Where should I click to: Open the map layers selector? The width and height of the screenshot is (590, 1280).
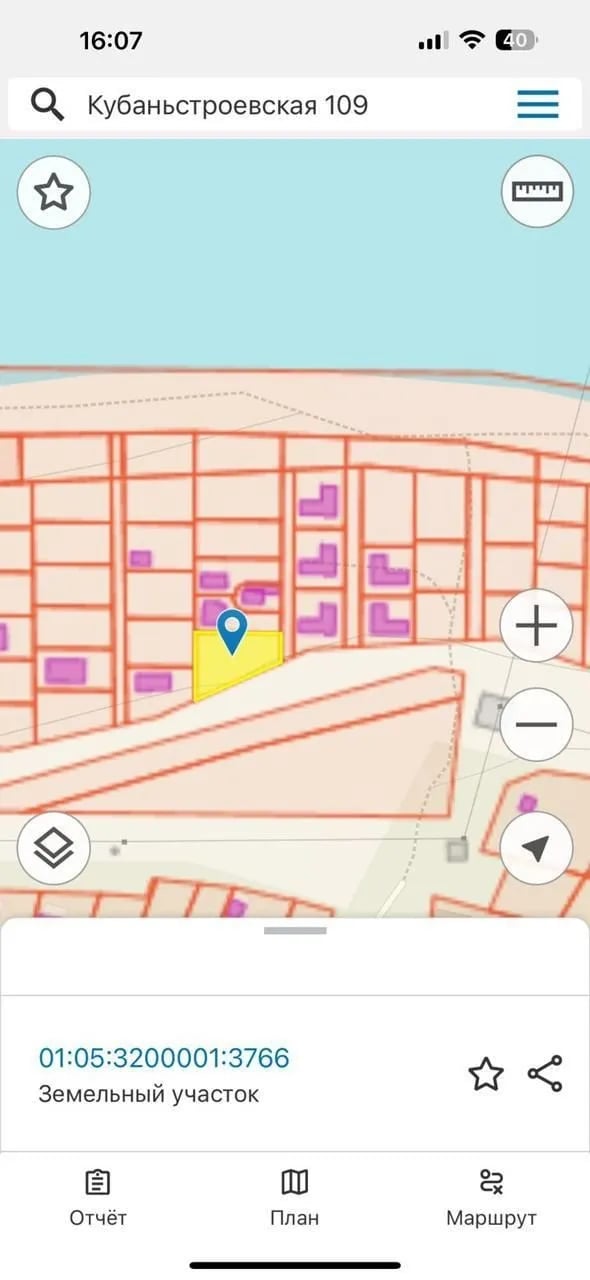(x=54, y=849)
